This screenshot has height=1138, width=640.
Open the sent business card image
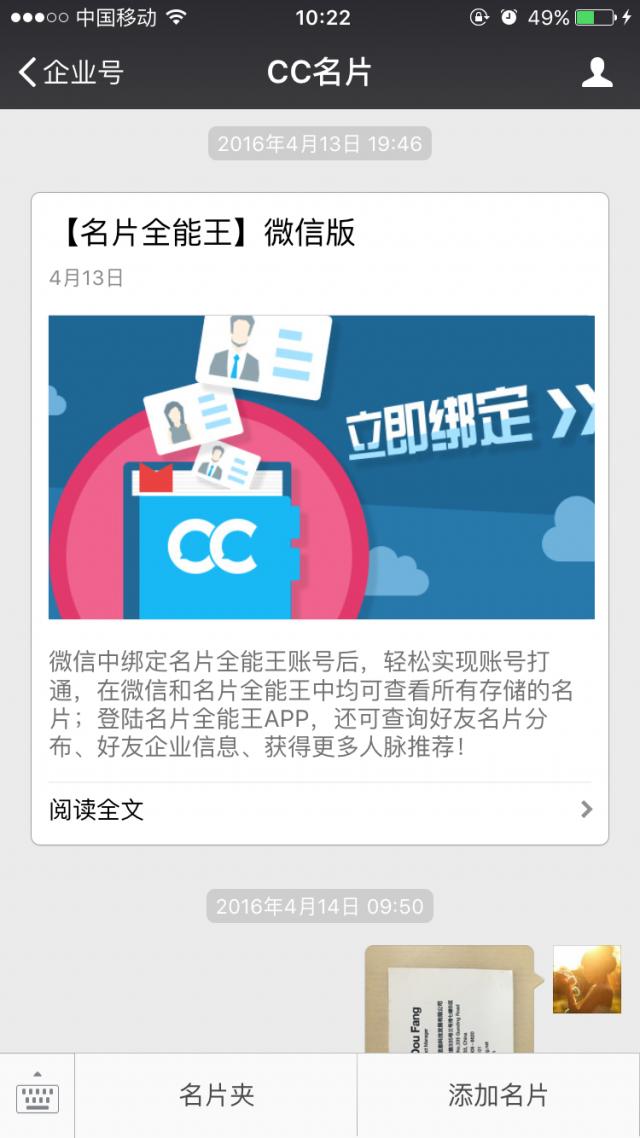pos(448,1000)
